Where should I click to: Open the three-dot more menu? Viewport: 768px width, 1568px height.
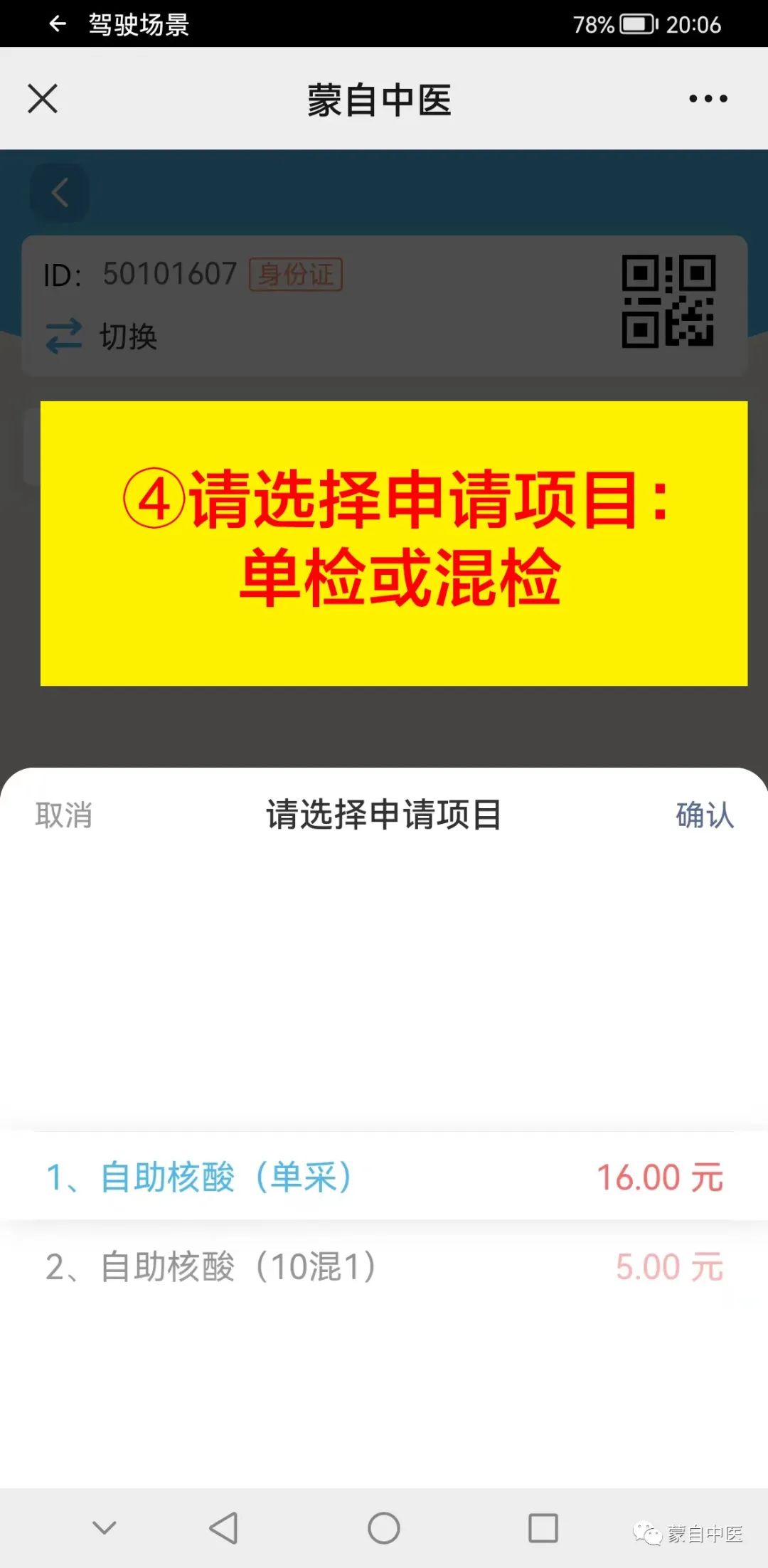point(708,99)
